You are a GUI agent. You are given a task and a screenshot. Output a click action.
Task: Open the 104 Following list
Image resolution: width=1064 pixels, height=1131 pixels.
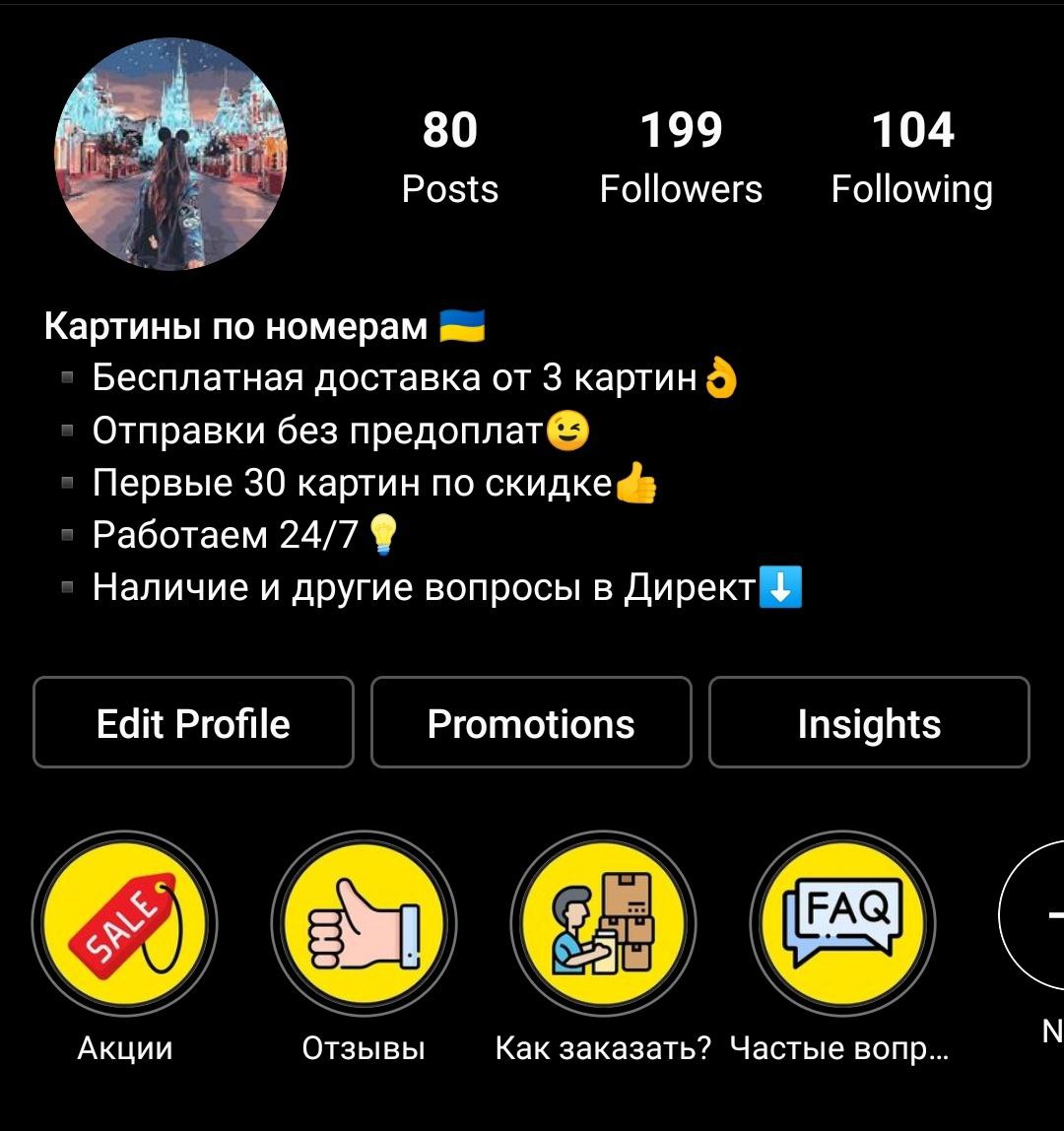pyautogui.click(x=912, y=157)
